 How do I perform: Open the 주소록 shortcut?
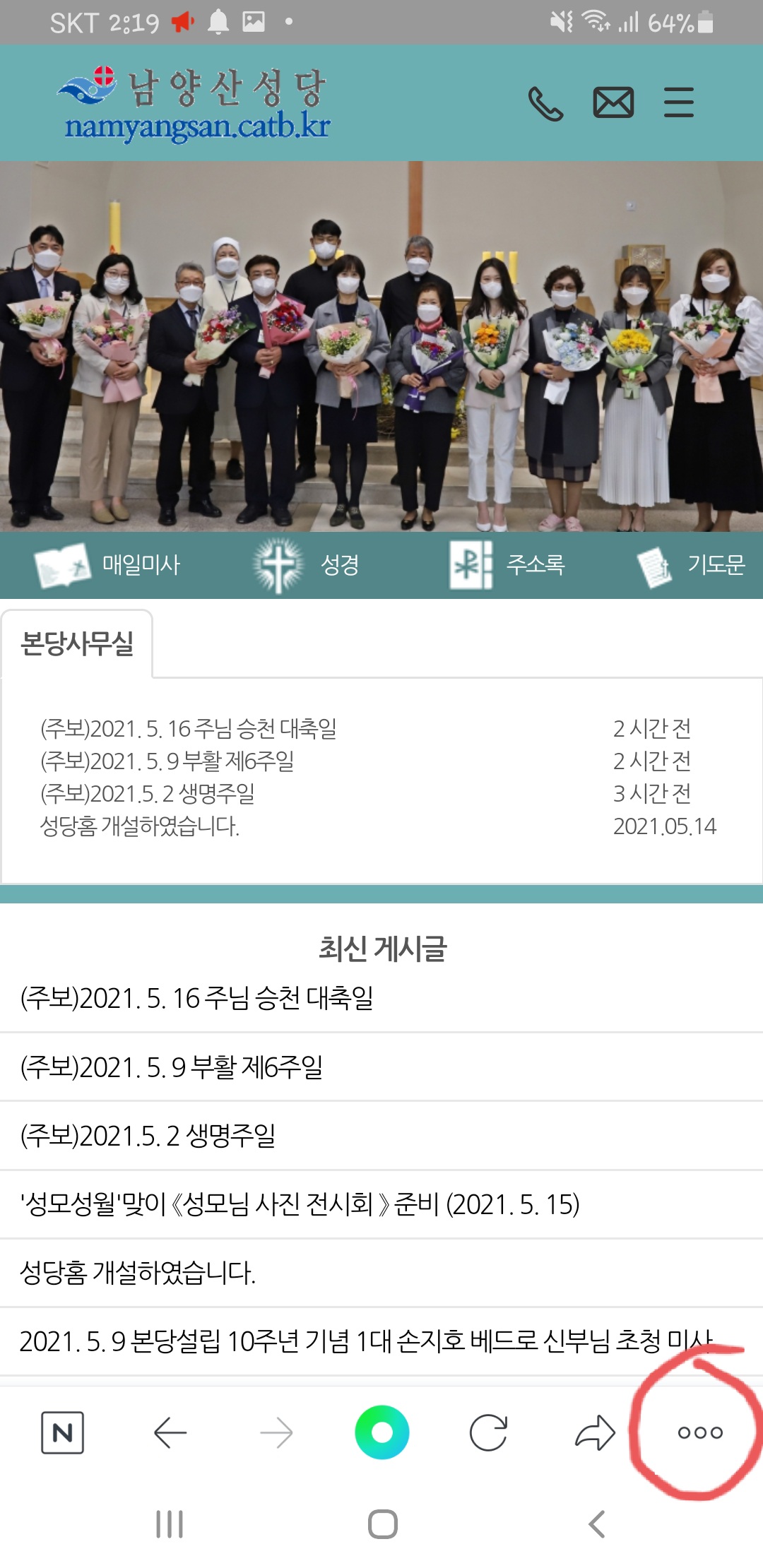click(x=507, y=565)
